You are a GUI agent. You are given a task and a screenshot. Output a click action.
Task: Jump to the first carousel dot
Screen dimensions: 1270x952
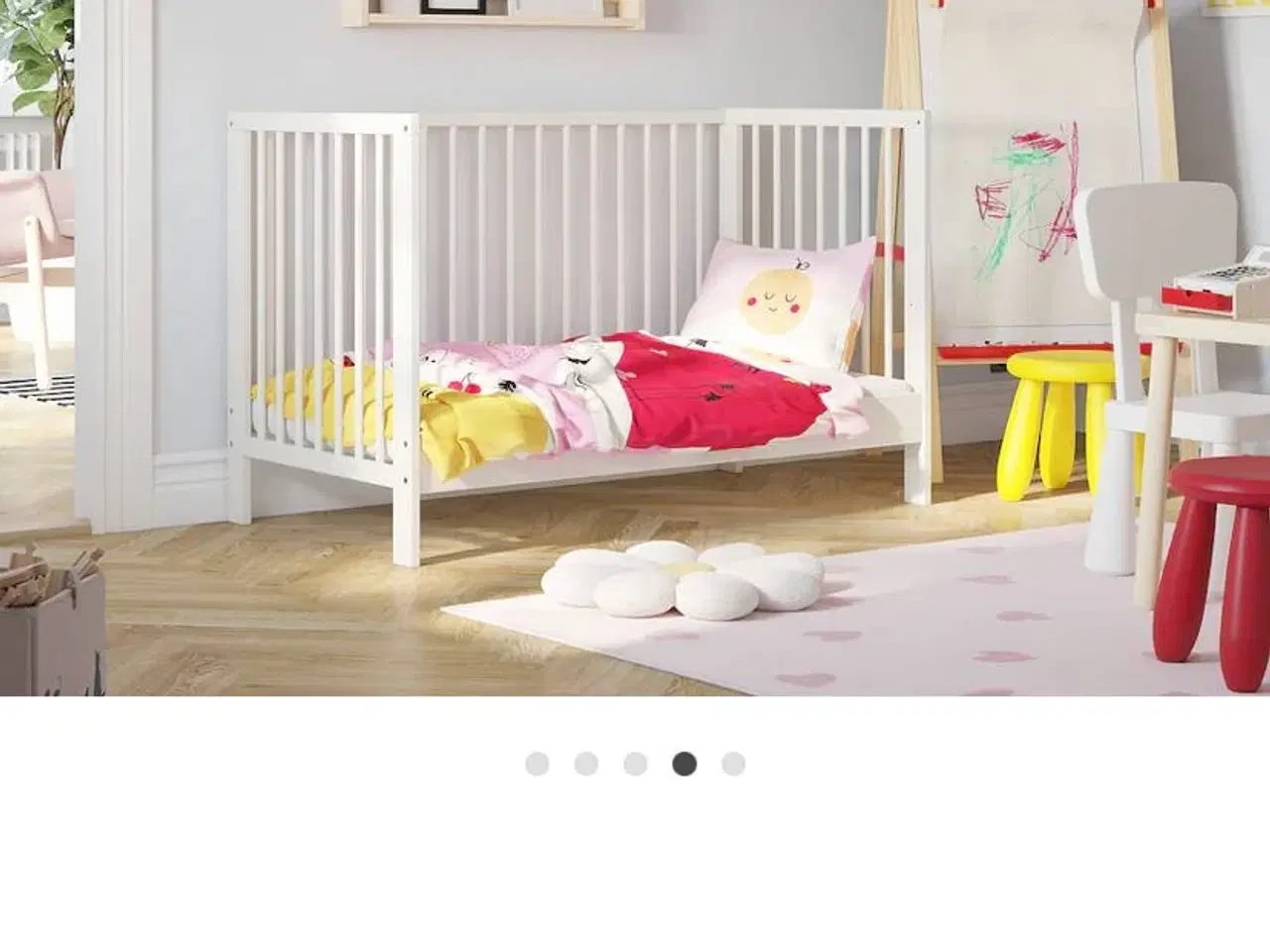(x=537, y=764)
